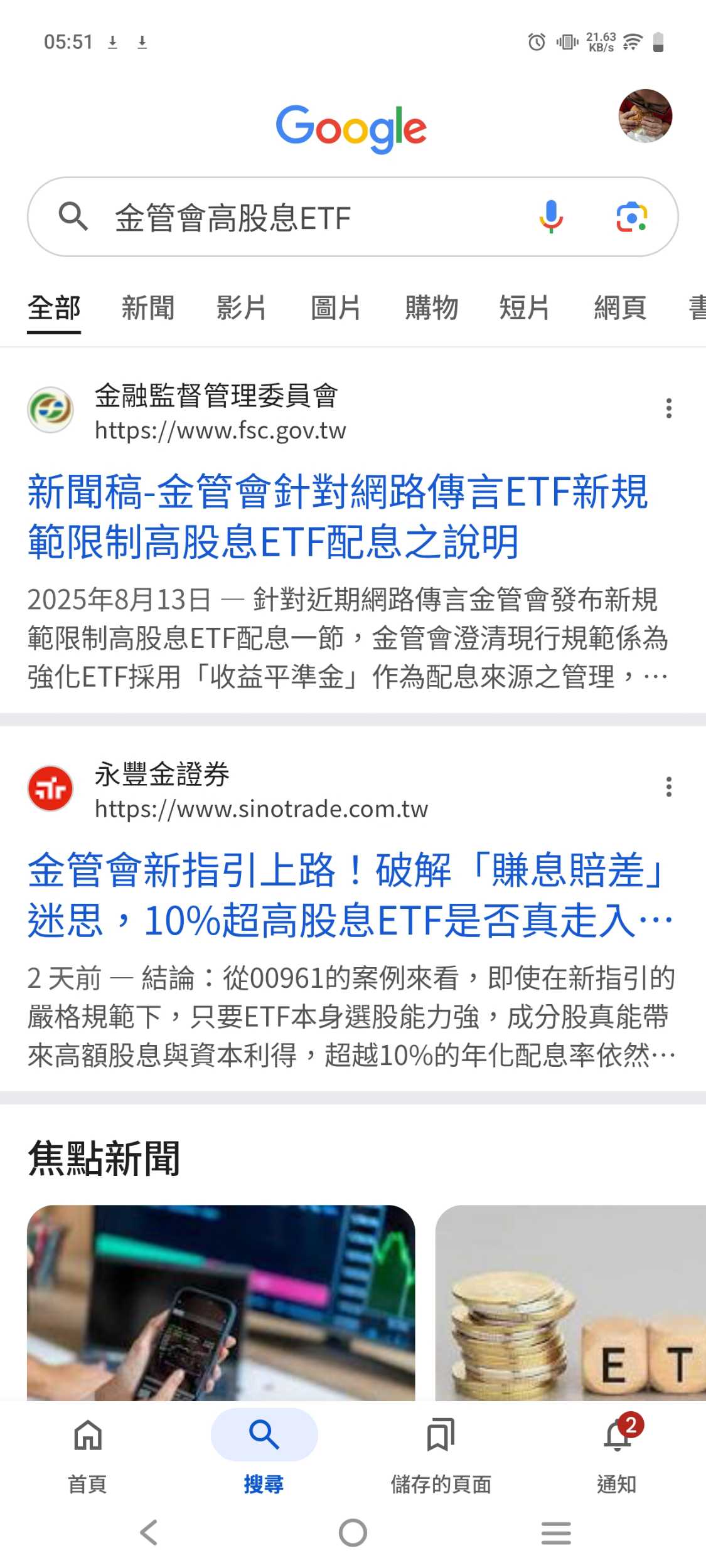Tap the search box with 金管會高股息ETF

coord(301,218)
